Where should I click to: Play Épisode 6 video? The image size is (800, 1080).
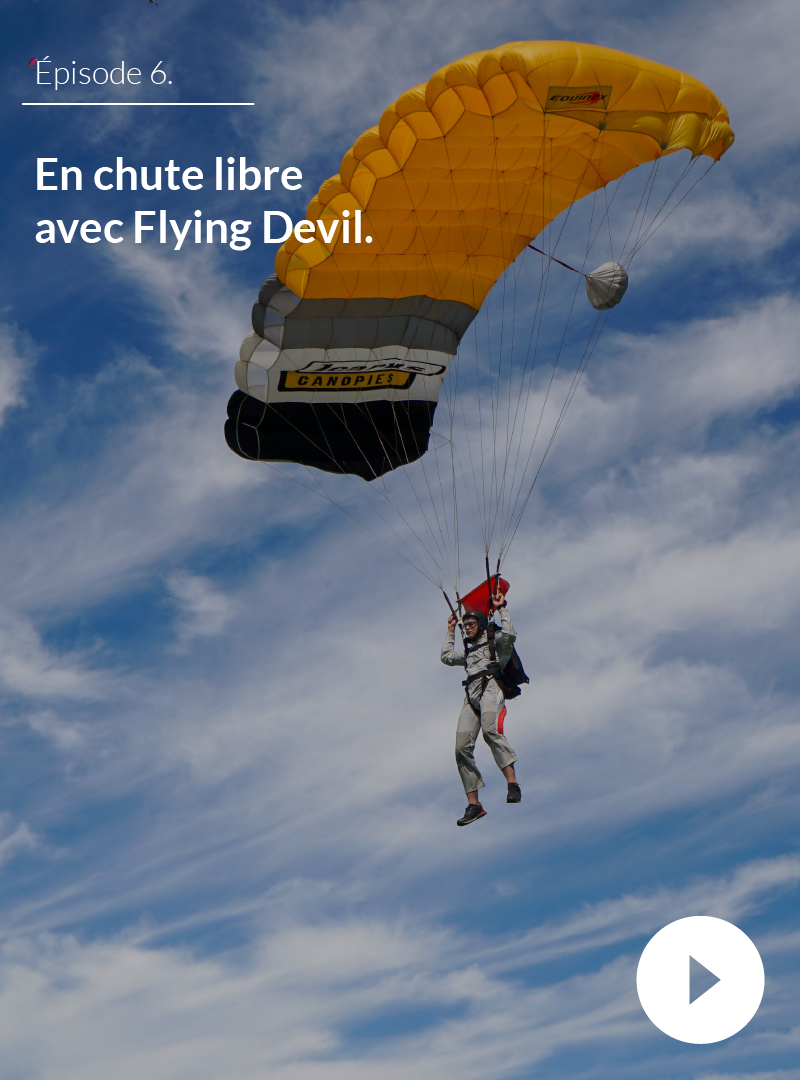[700, 979]
